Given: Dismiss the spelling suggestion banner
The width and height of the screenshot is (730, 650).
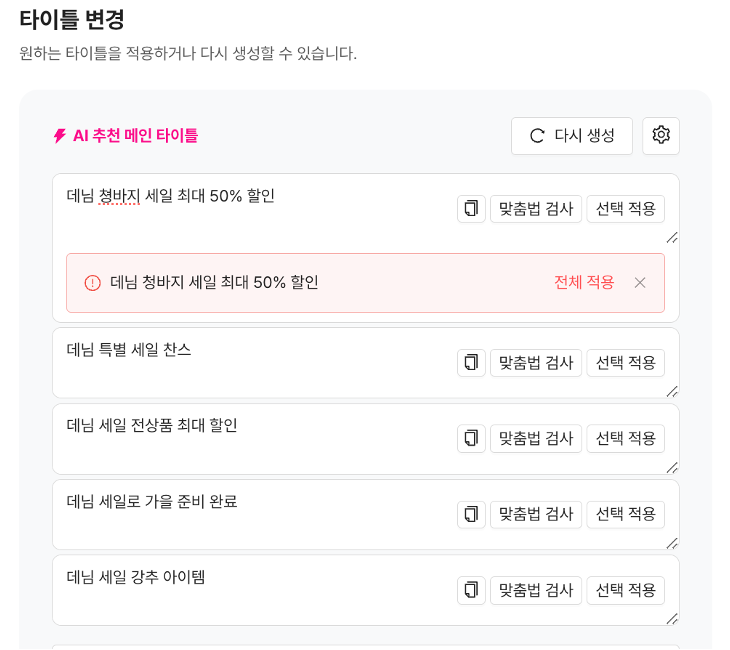Looking at the screenshot, I should click(x=640, y=283).
